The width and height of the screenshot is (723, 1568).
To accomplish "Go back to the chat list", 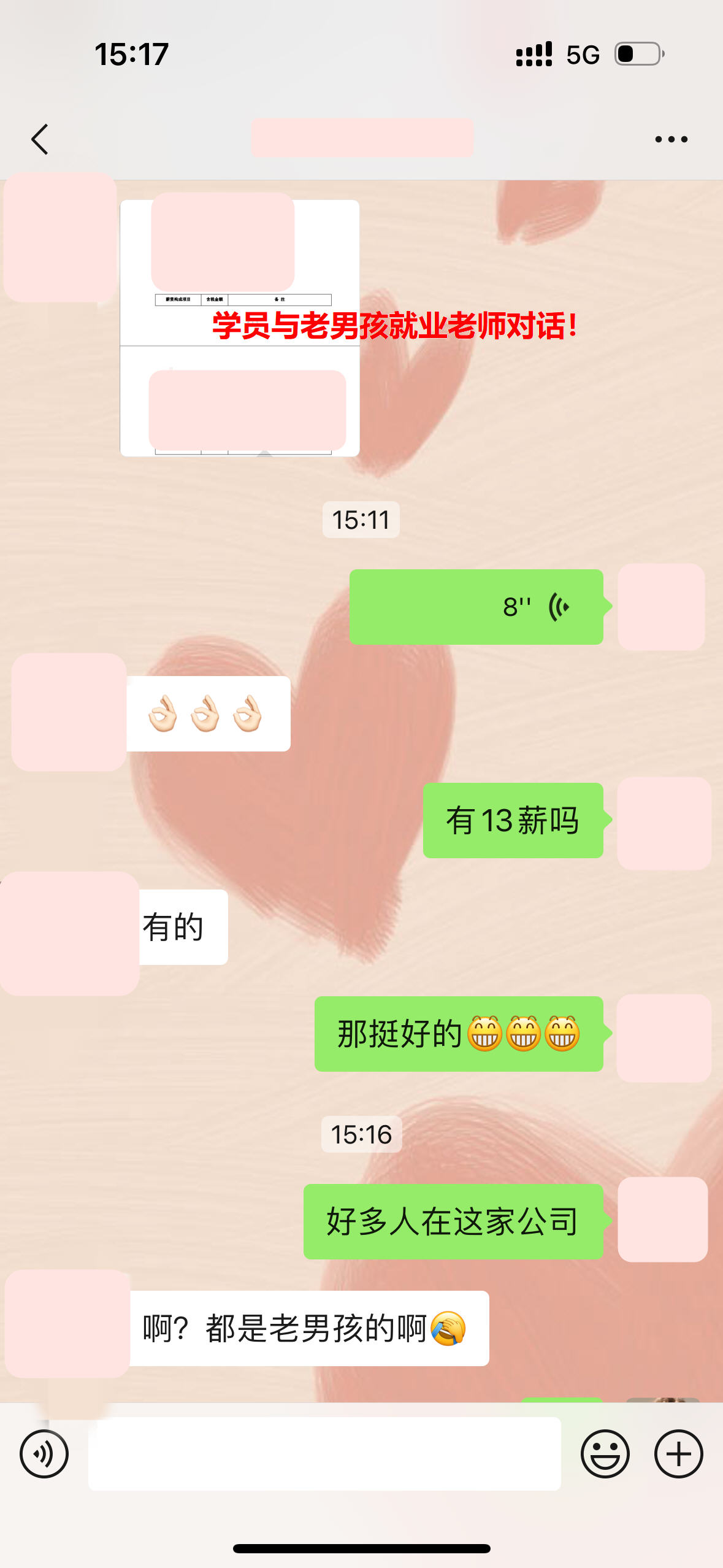I will click(x=40, y=139).
